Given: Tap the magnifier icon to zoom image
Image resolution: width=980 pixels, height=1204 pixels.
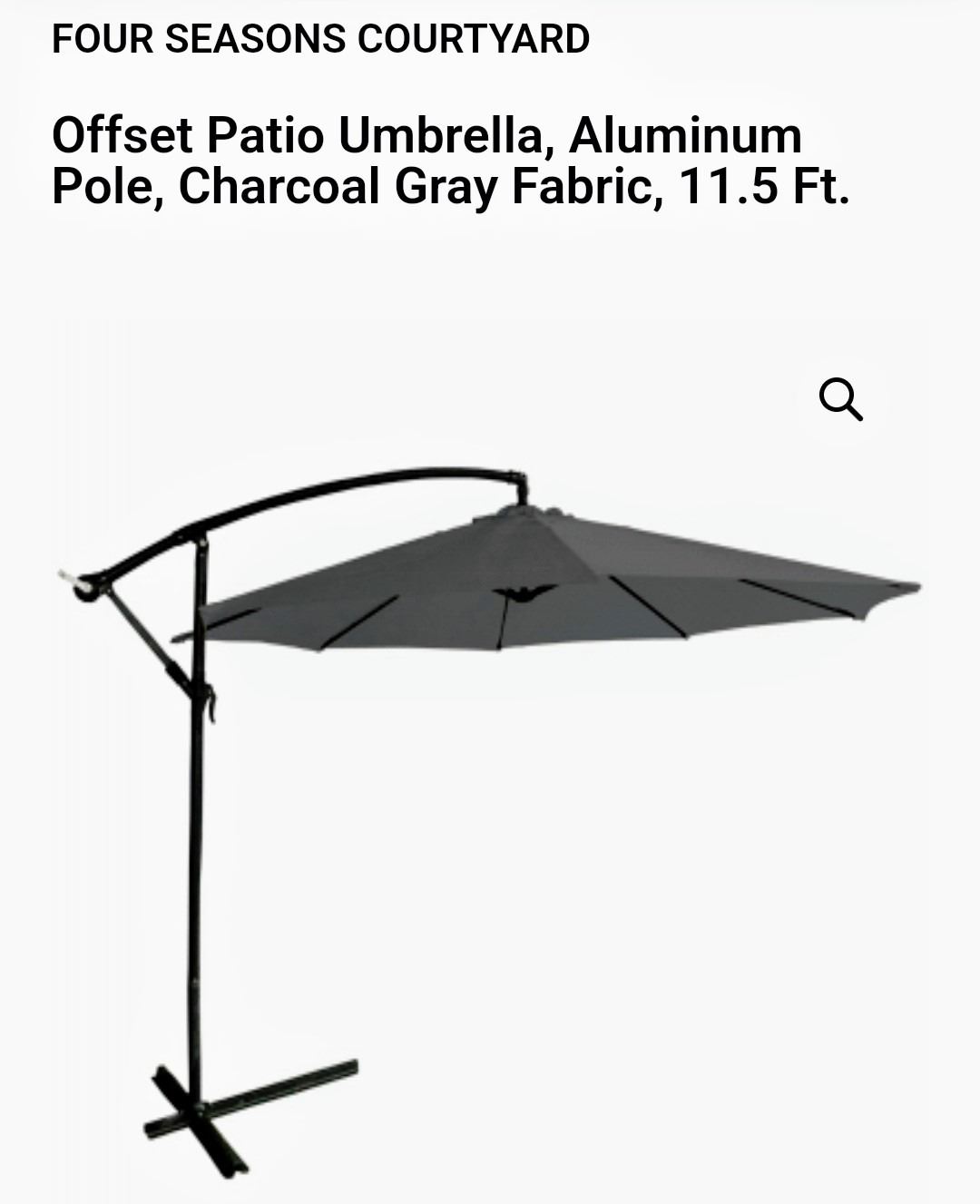Looking at the screenshot, I should pos(840,399).
